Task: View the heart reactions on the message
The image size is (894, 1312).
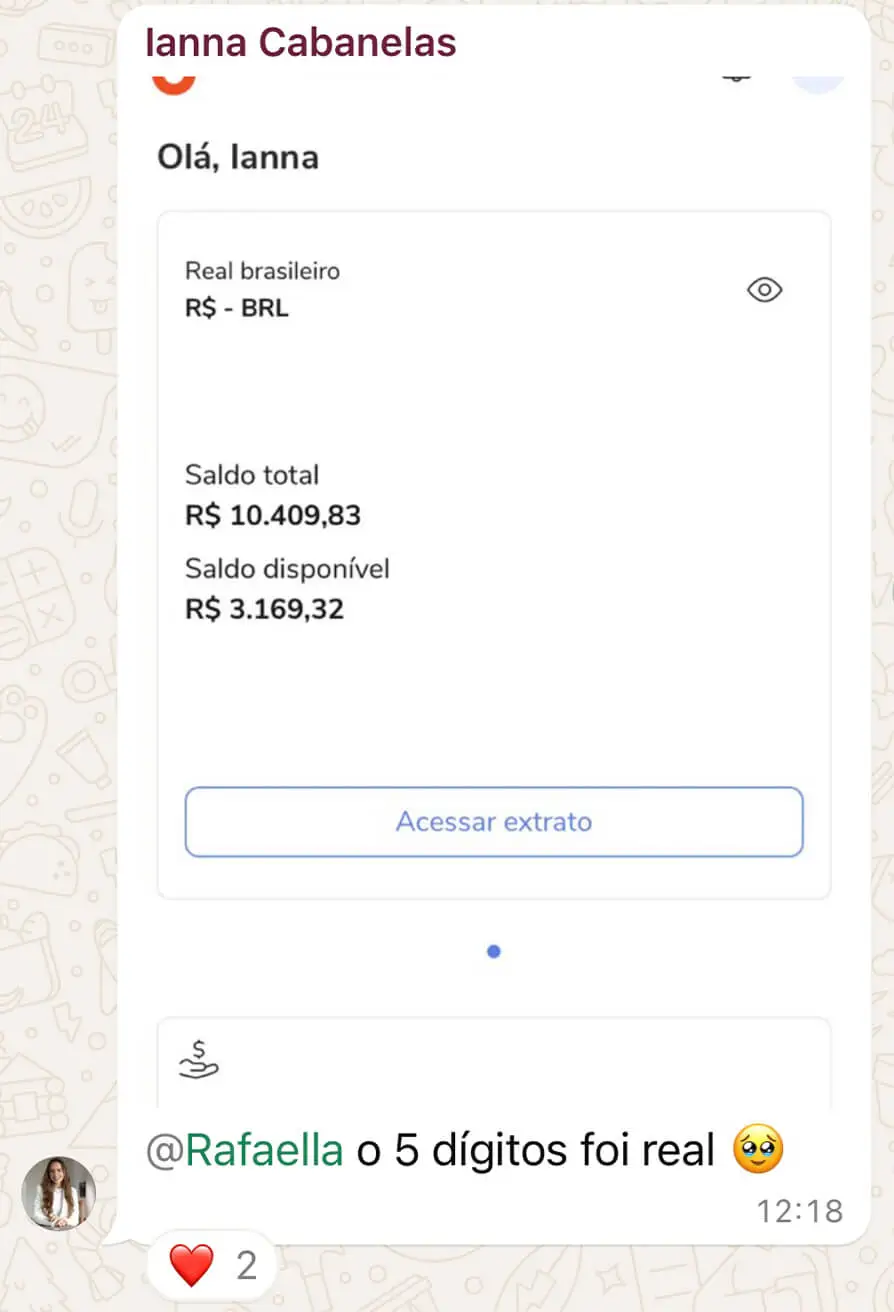Action: [211, 1266]
